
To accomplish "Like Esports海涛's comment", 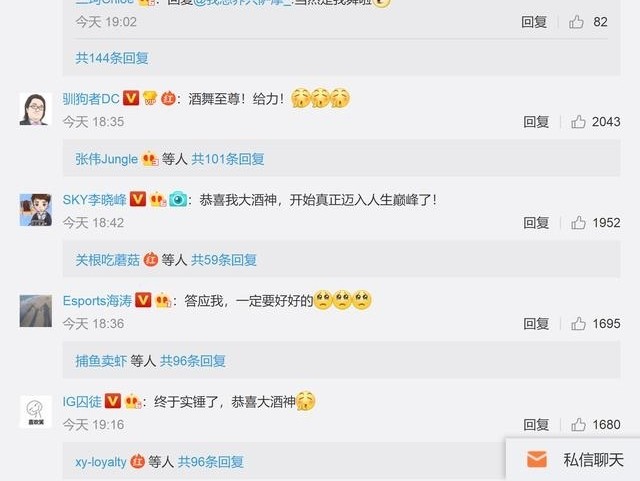I will tap(579, 324).
